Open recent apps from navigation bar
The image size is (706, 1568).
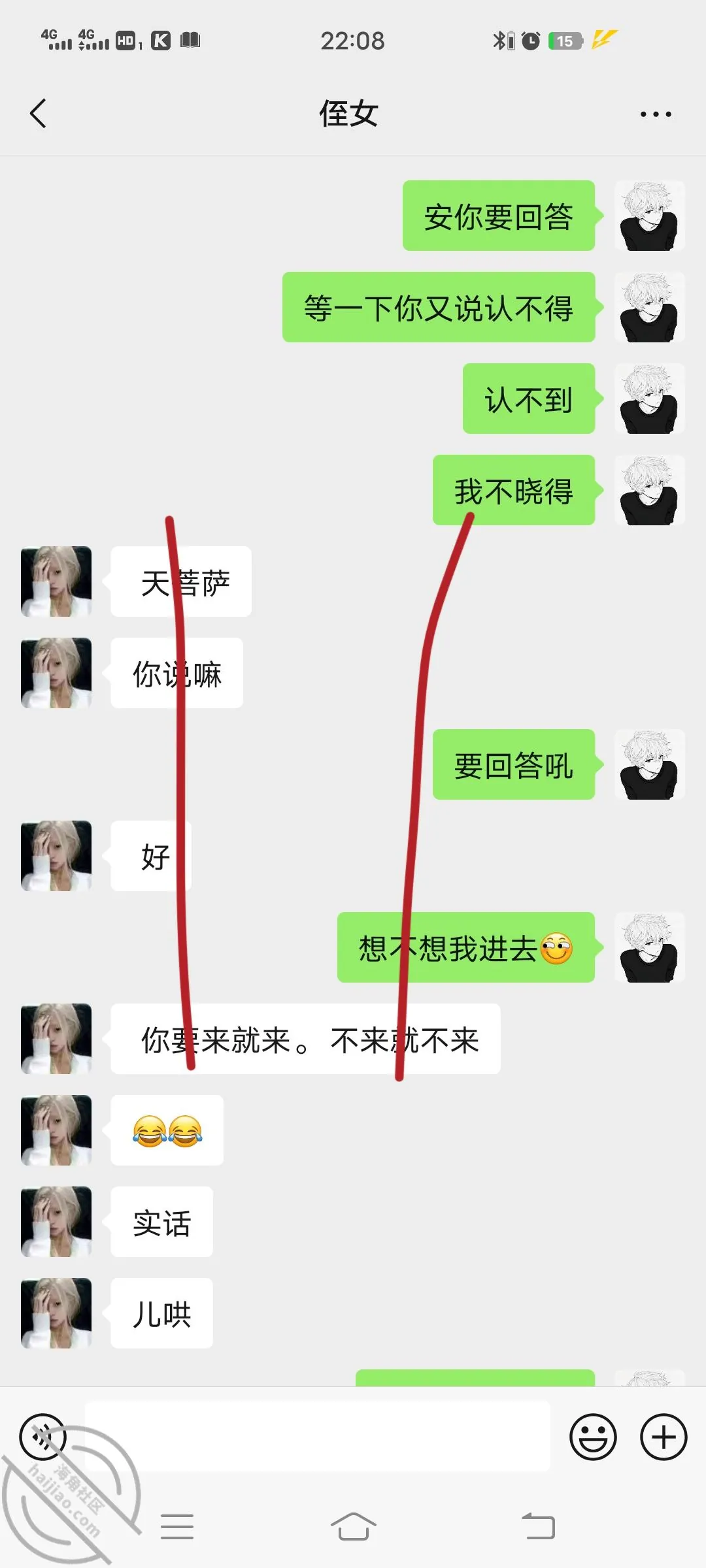pyautogui.click(x=177, y=1527)
